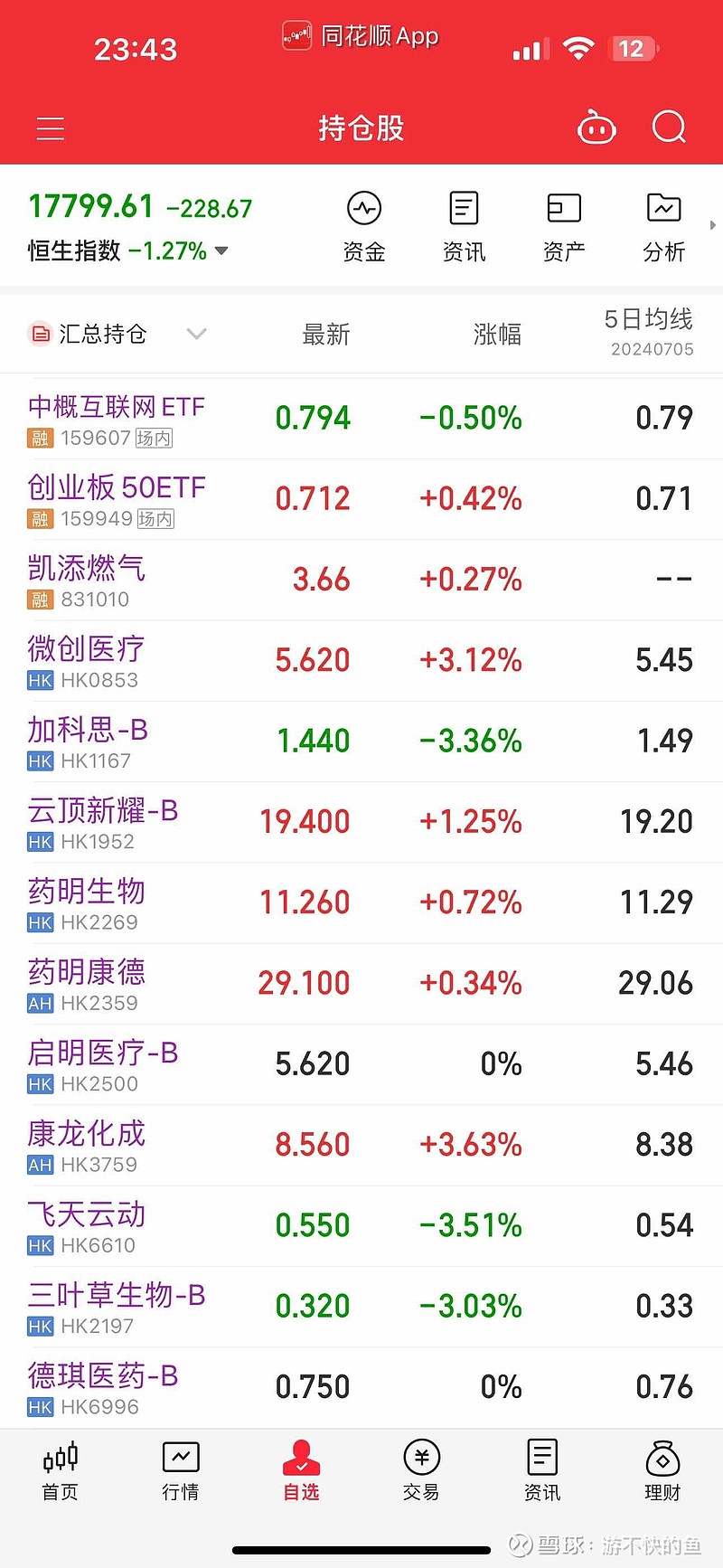Select the 自选 watchlist tab
Viewport: 723px width, 1568px height.
click(300, 1472)
